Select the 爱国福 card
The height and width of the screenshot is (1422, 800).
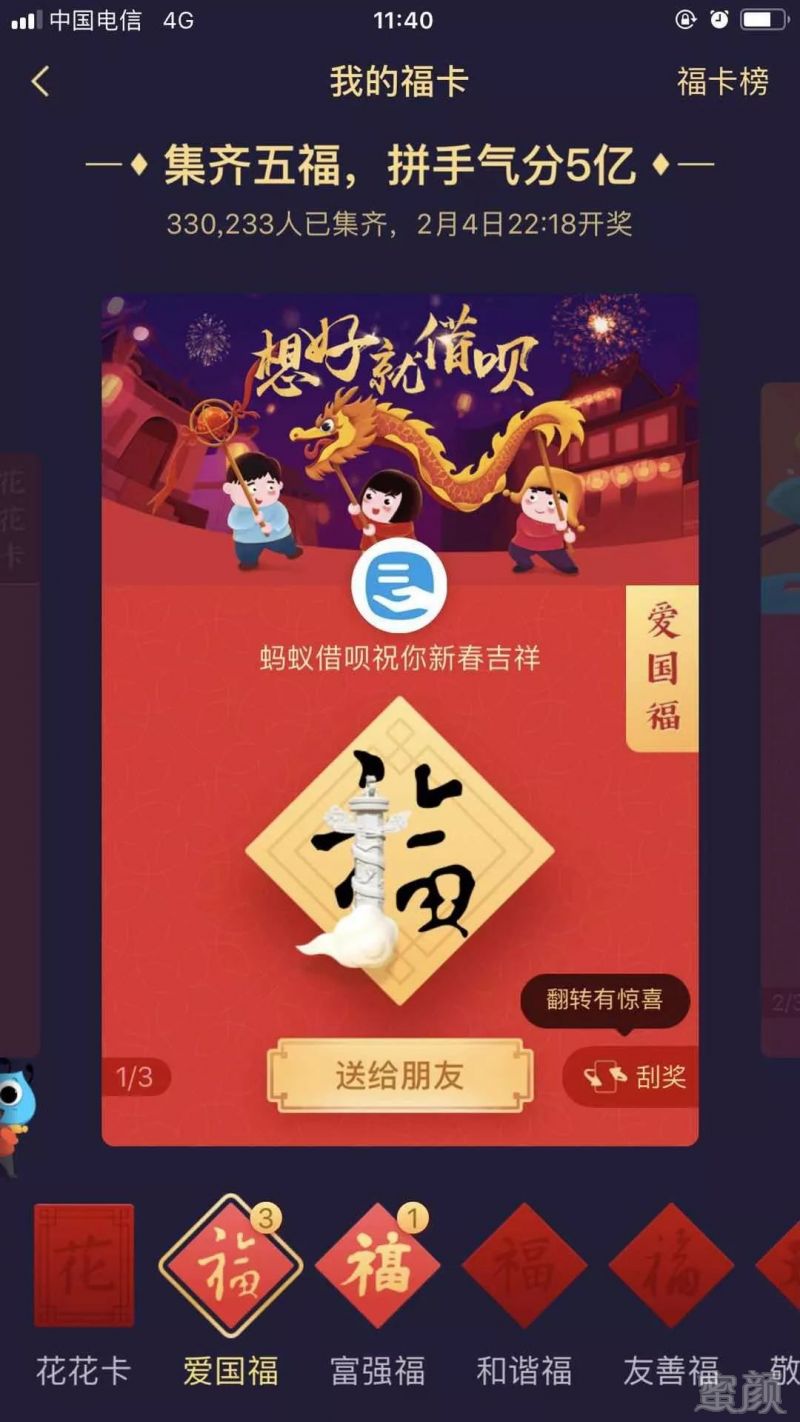[x=231, y=1266]
